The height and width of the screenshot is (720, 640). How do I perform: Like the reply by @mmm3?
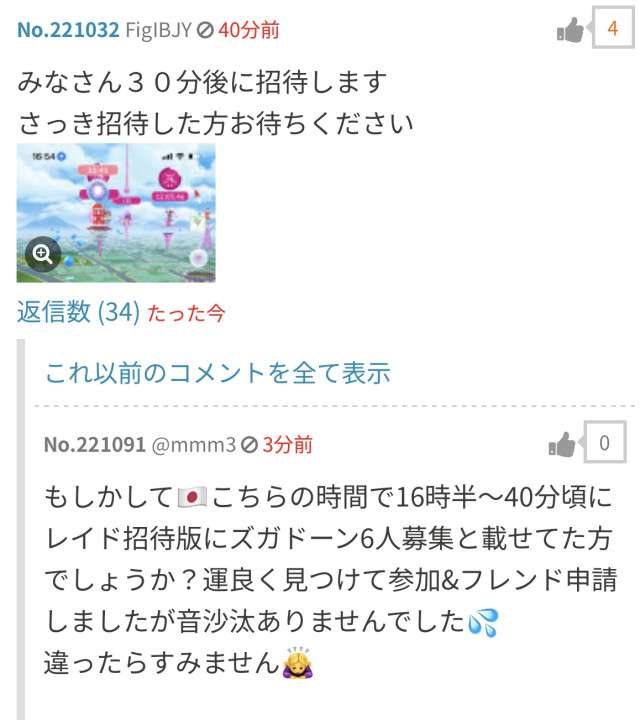tap(563, 445)
